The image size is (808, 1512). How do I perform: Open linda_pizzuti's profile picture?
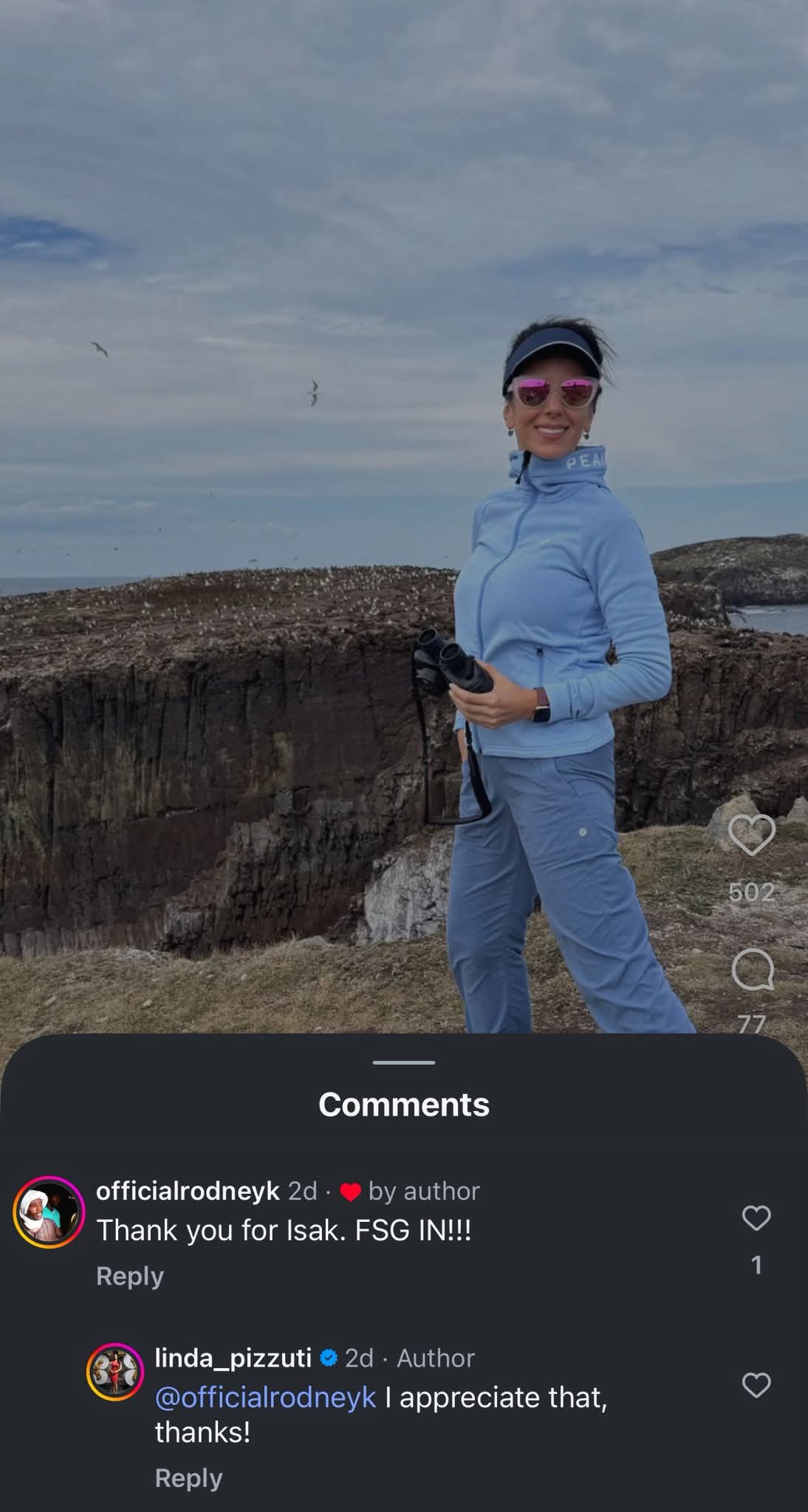pyautogui.click(x=115, y=1372)
